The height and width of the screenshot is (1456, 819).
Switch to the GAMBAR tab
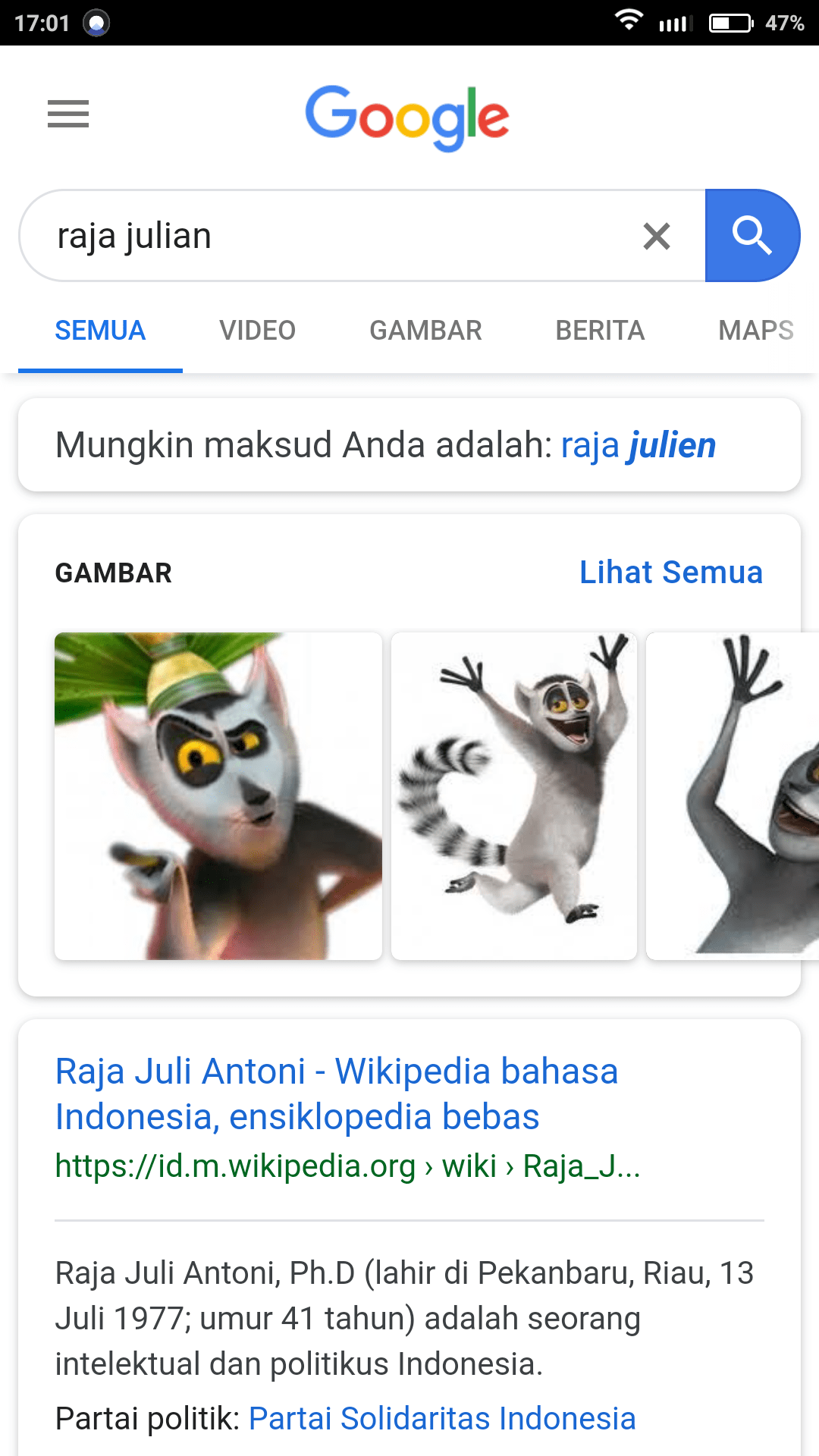[425, 331]
